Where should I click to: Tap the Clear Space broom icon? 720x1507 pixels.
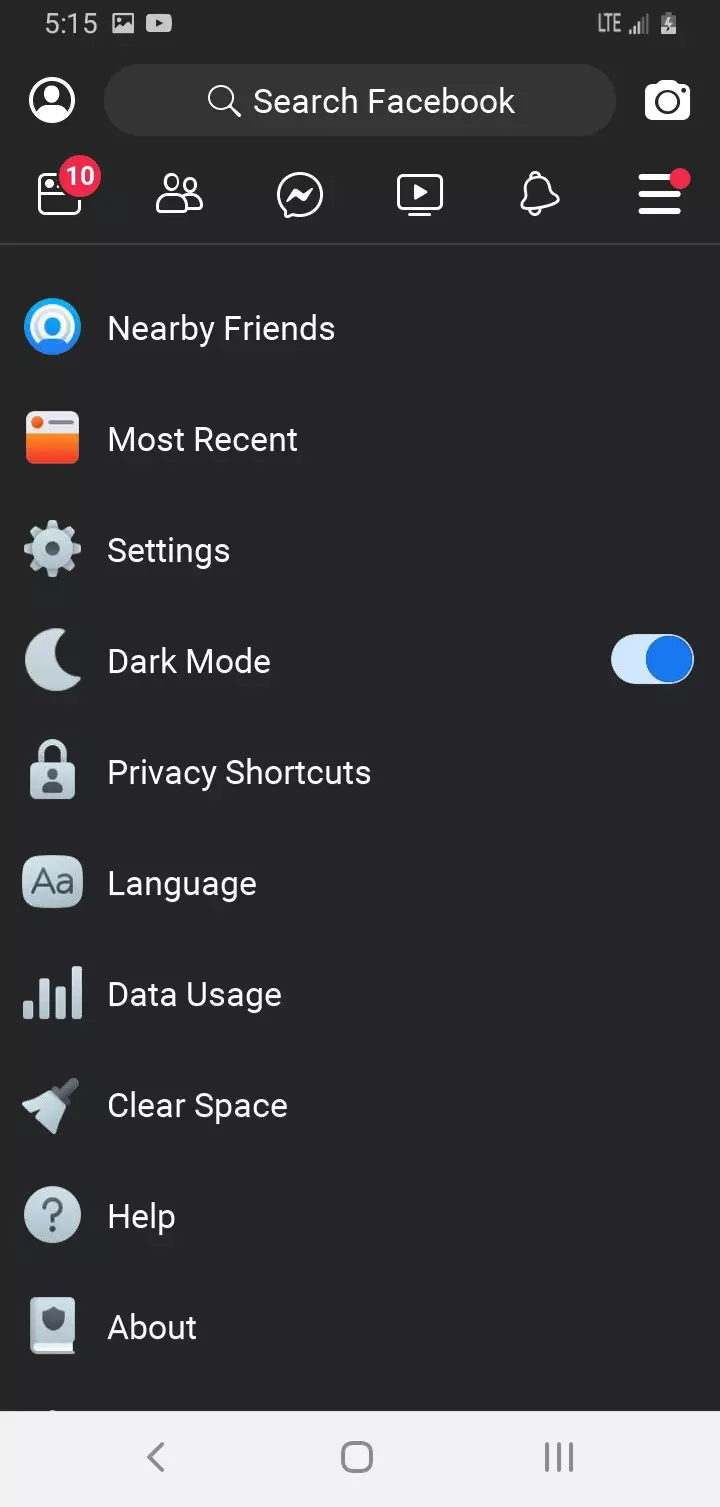[x=52, y=1105]
